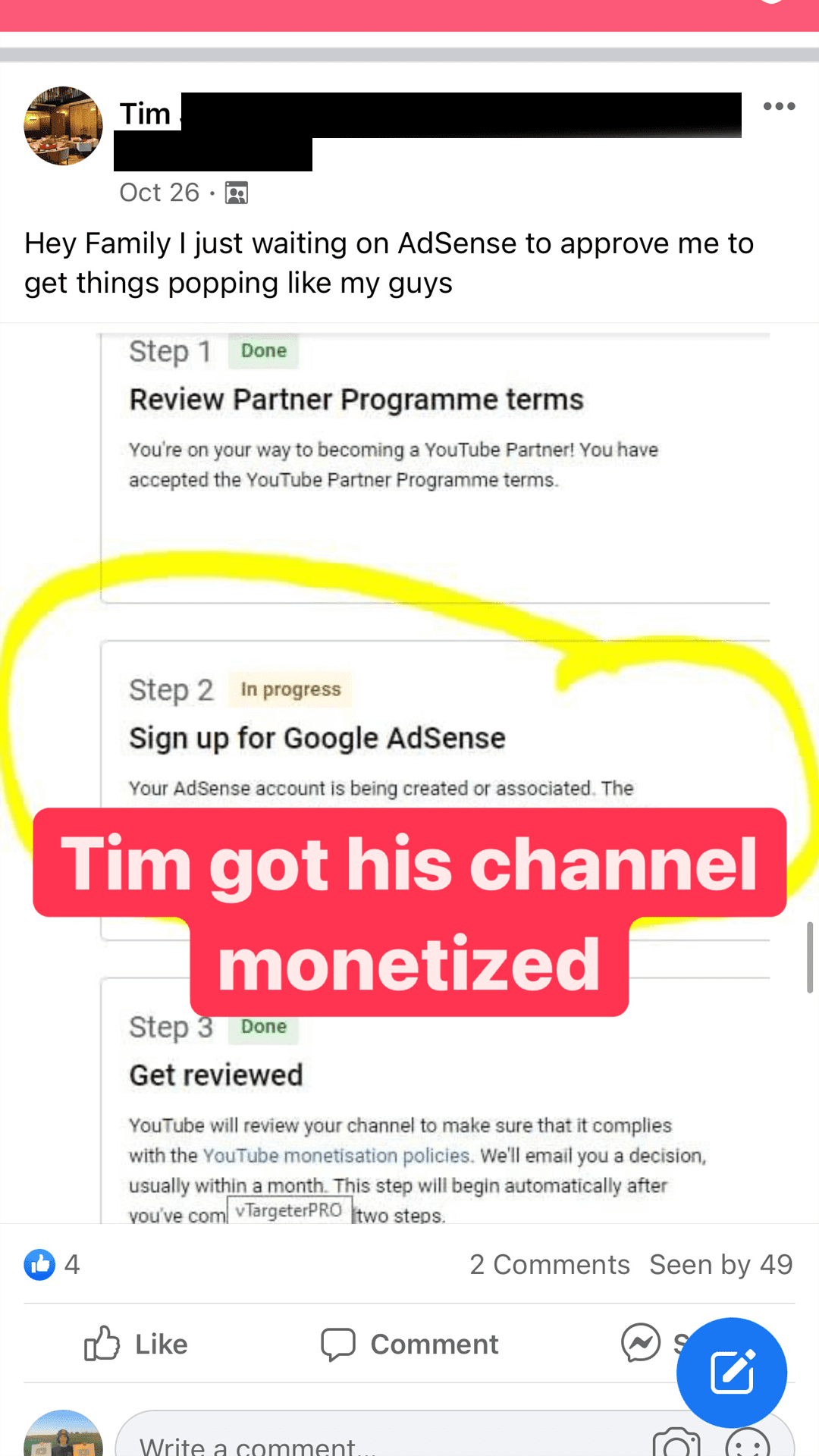View the 2 Comments

(x=549, y=1265)
